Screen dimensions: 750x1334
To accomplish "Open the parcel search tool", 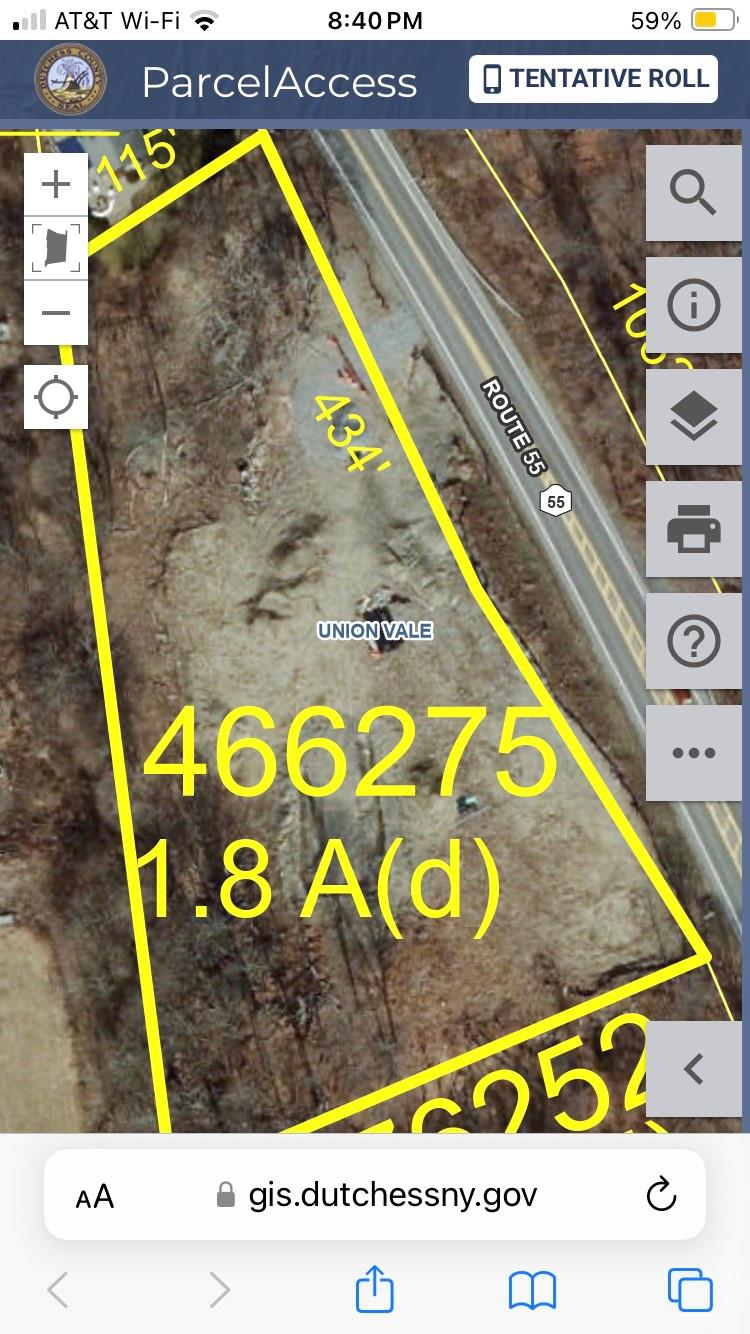I will [x=693, y=193].
